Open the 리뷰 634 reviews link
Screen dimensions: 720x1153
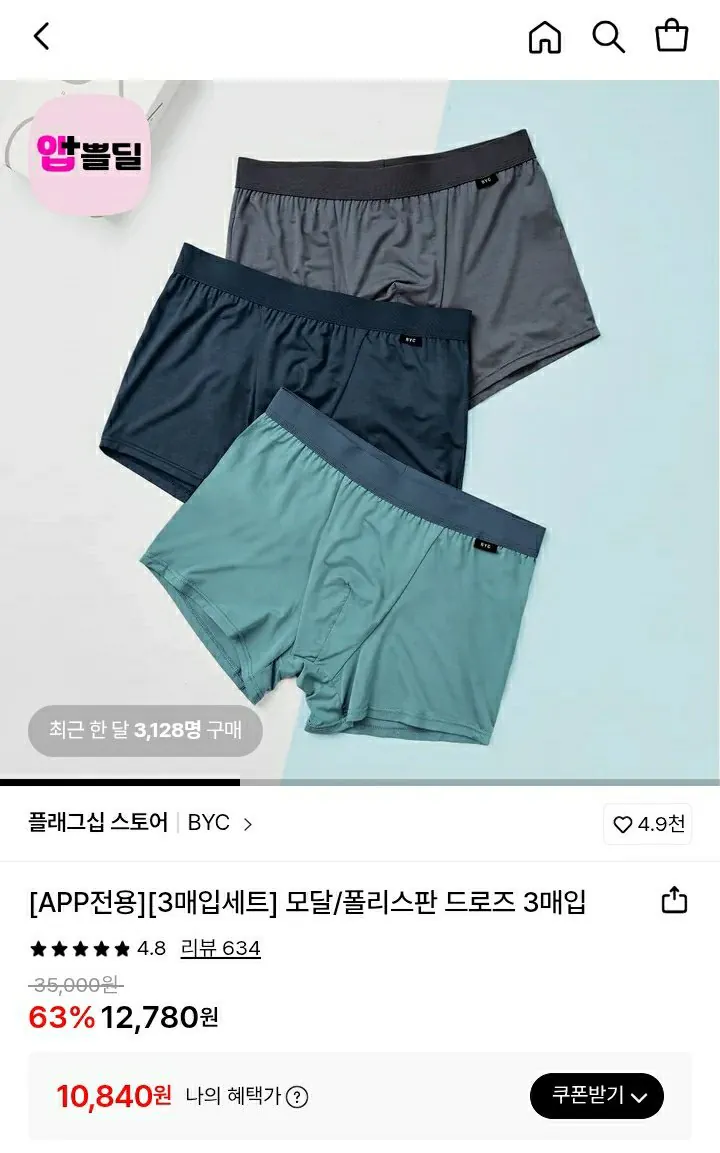[x=220, y=948]
